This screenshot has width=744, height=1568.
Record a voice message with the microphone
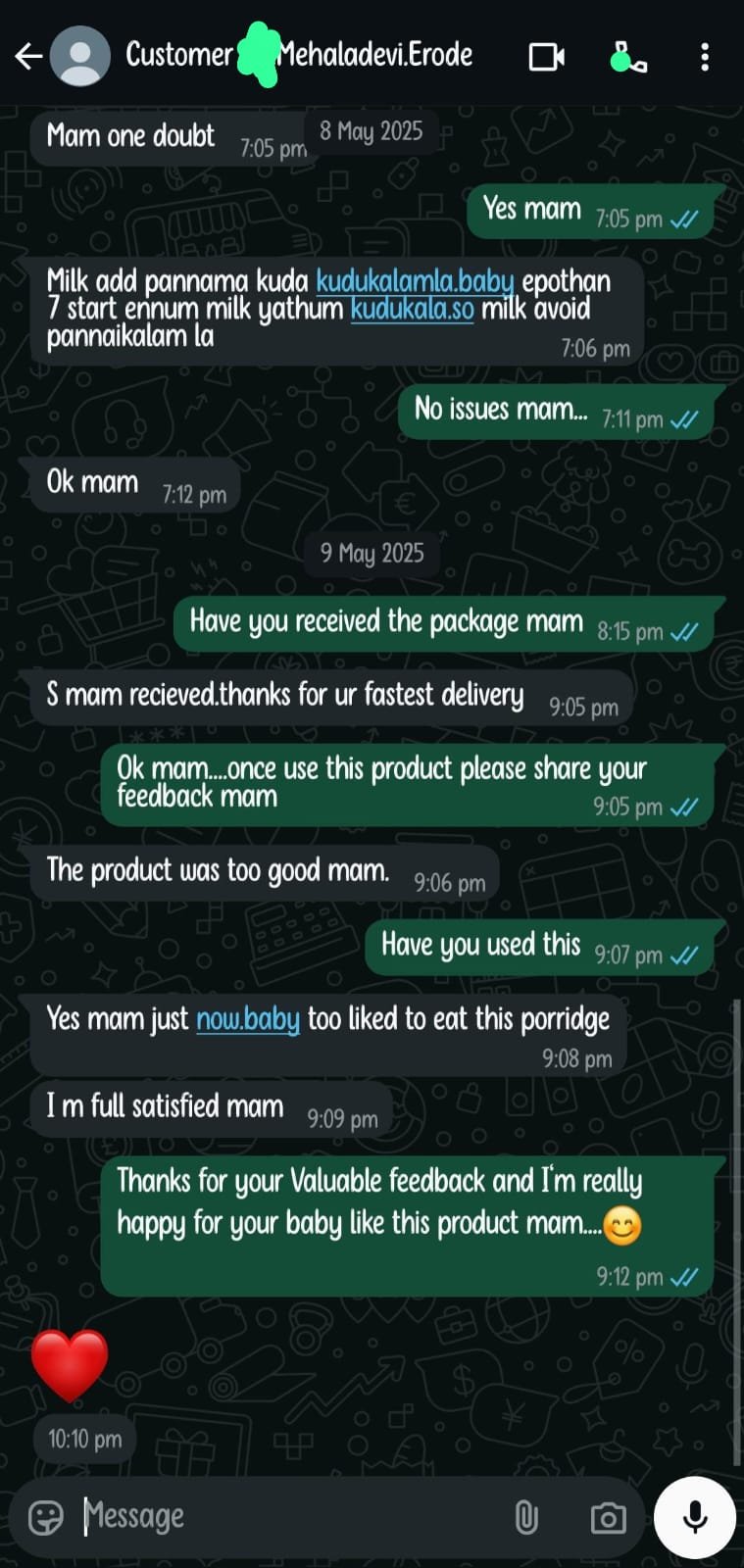click(x=695, y=1517)
